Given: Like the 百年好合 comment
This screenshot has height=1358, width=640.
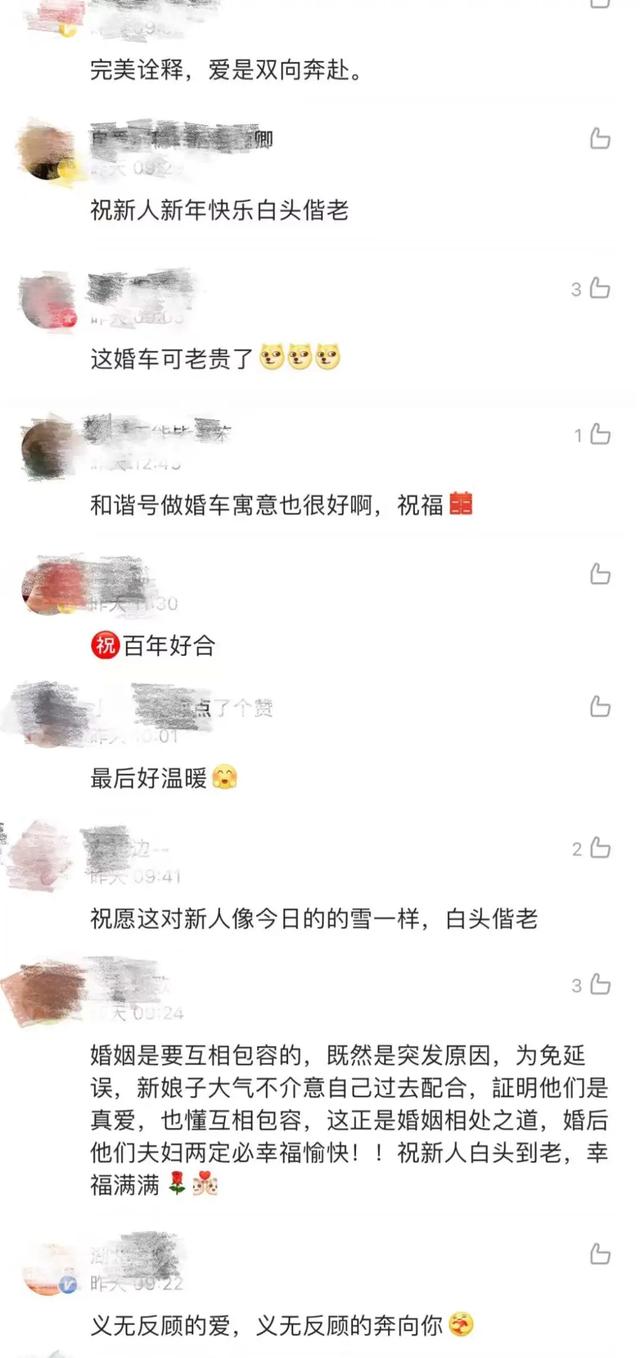Looking at the screenshot, I should pos(600,574).
